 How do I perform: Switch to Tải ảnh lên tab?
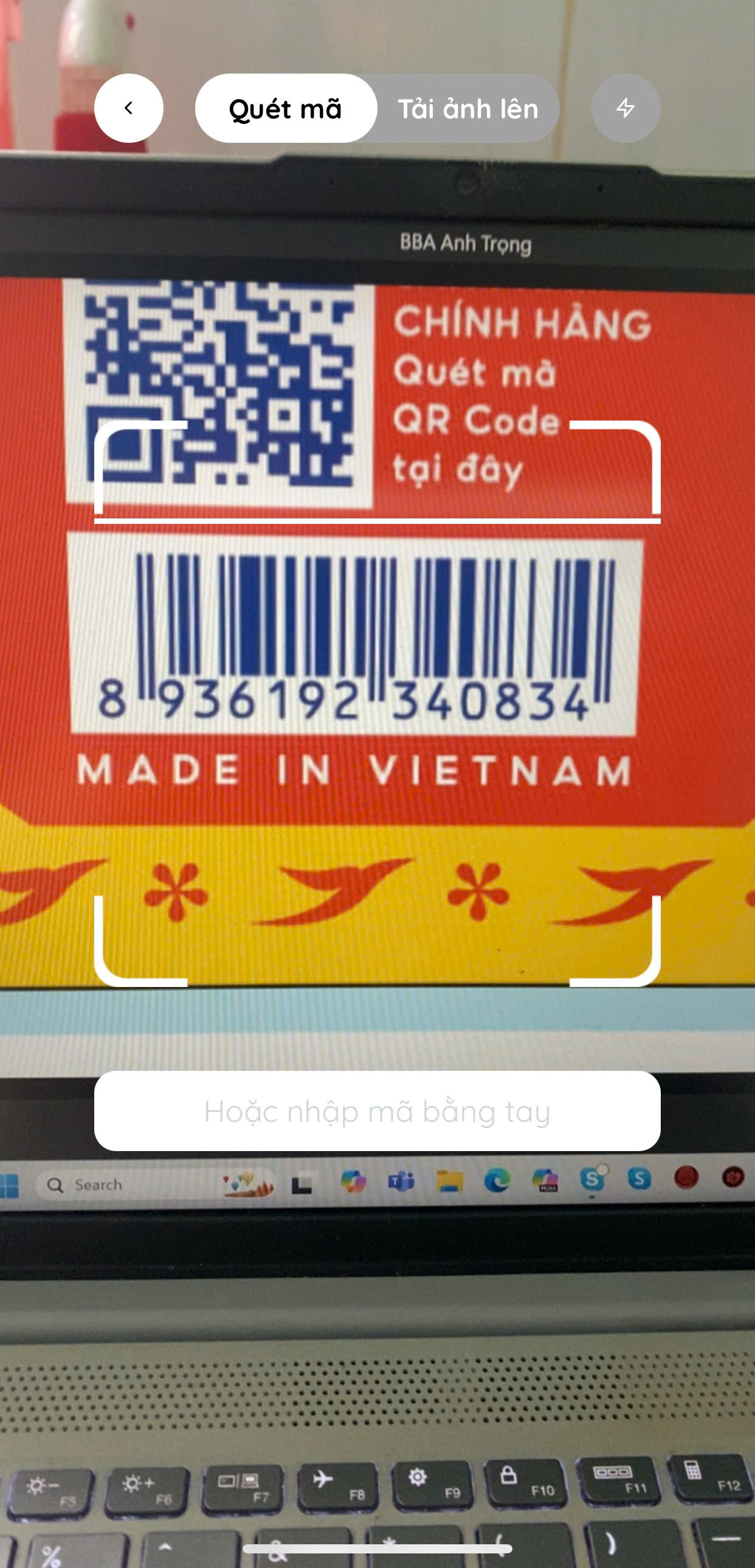[467, 109]
